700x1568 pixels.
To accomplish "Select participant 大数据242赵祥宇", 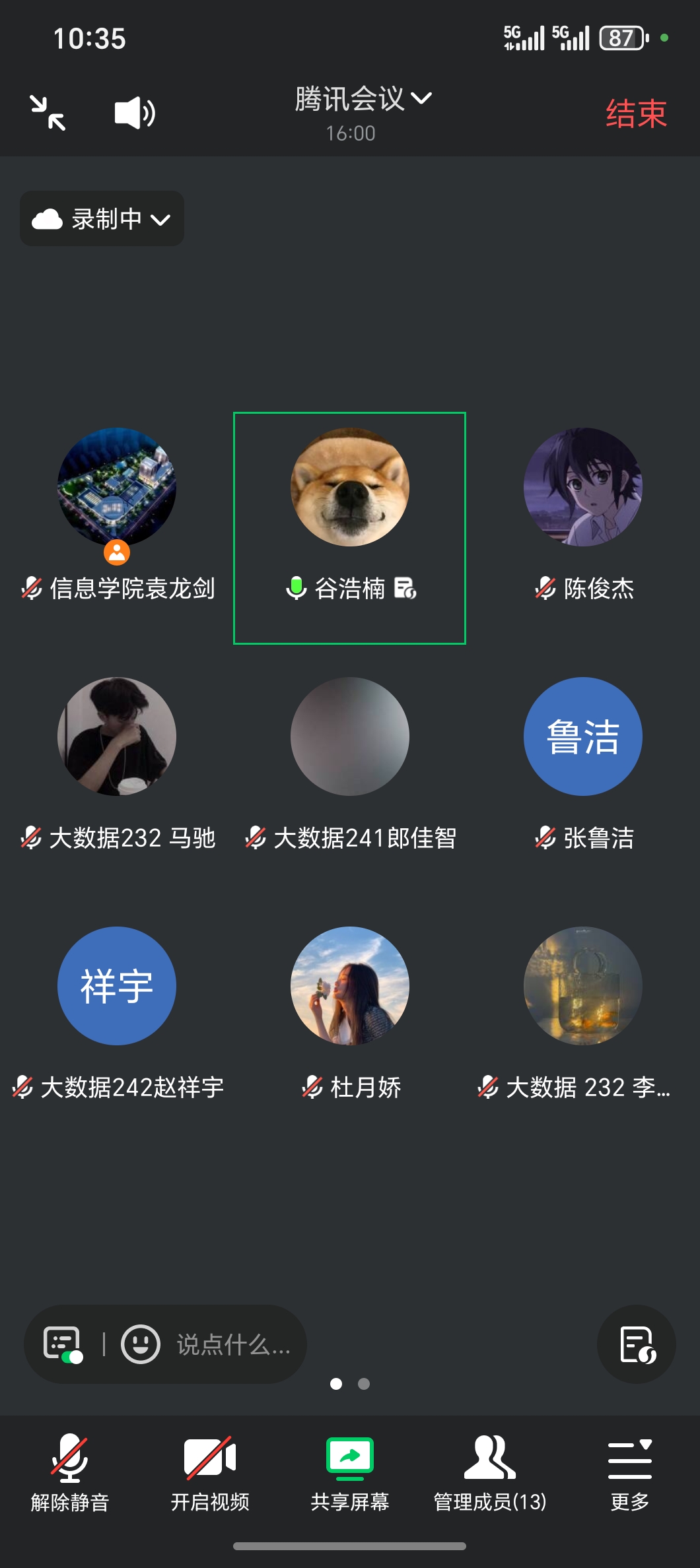I will (117, 986).
